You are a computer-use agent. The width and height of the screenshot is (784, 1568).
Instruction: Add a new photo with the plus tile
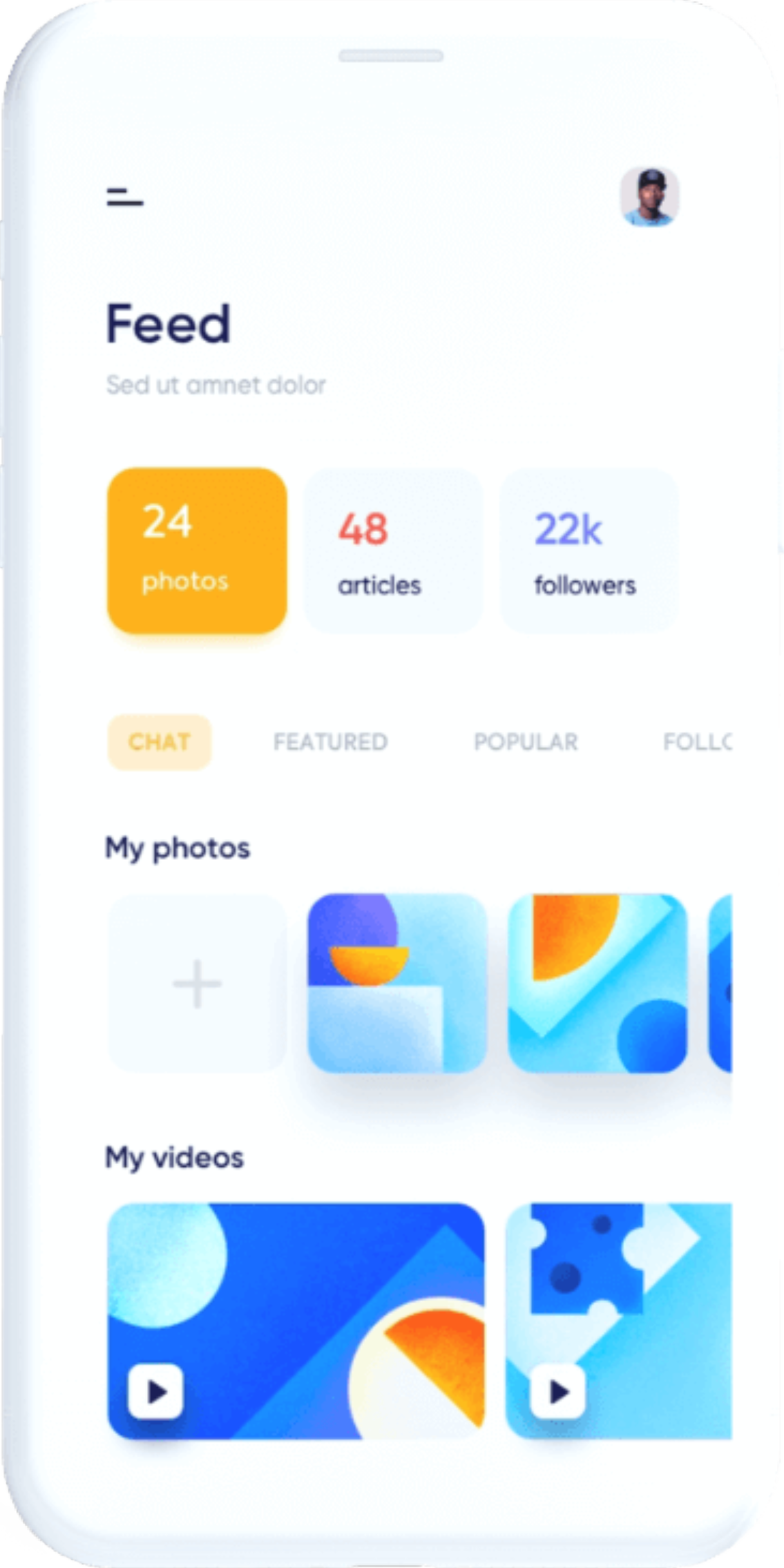tap(197, 983)
